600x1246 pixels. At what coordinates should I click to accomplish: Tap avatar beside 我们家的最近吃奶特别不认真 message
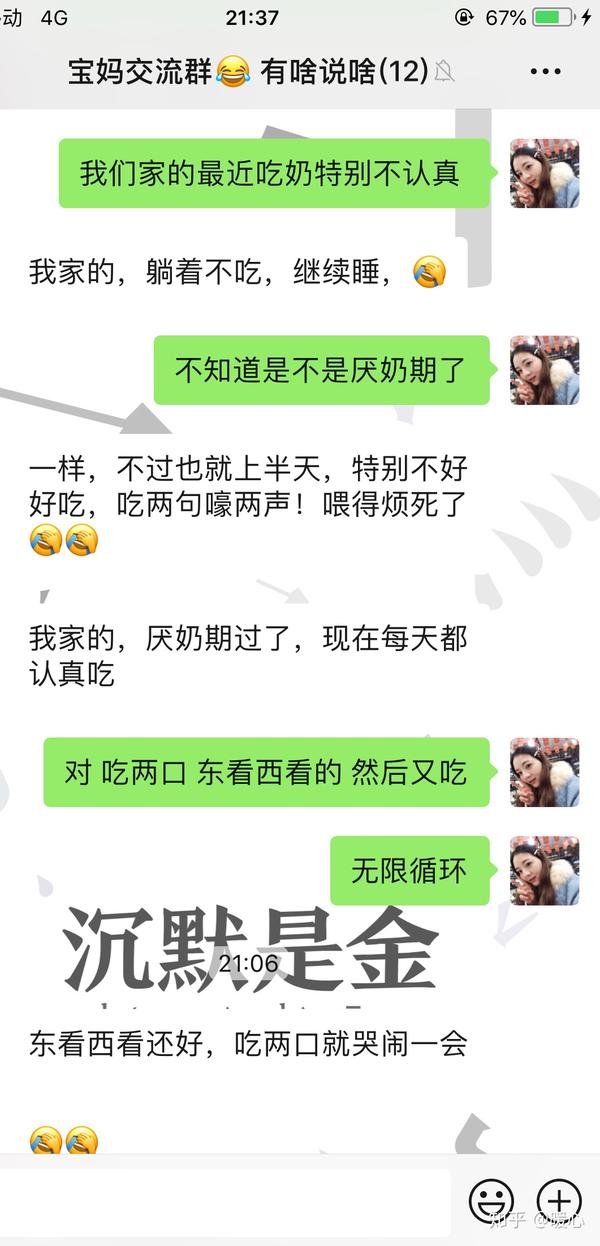[545, 173]
